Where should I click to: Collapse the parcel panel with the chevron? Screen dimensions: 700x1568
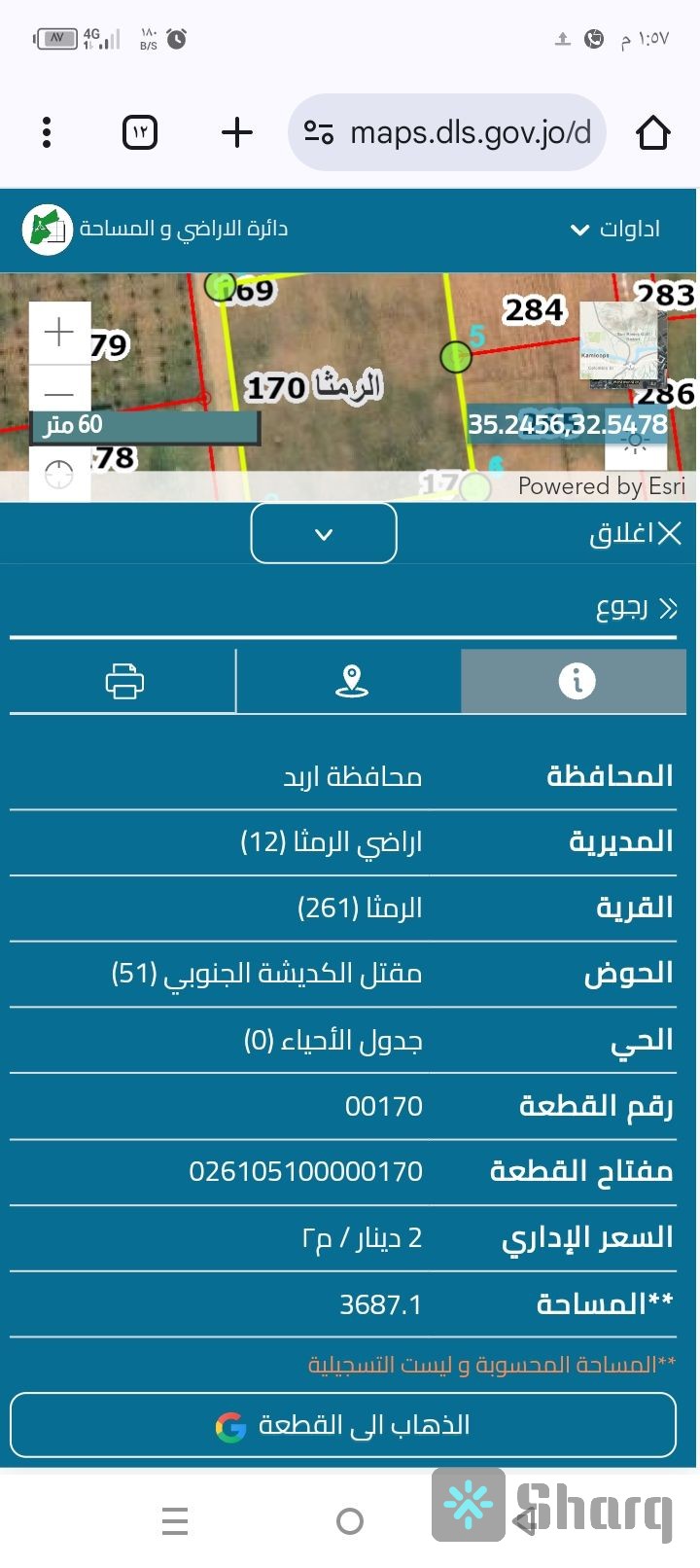[324, 534]
